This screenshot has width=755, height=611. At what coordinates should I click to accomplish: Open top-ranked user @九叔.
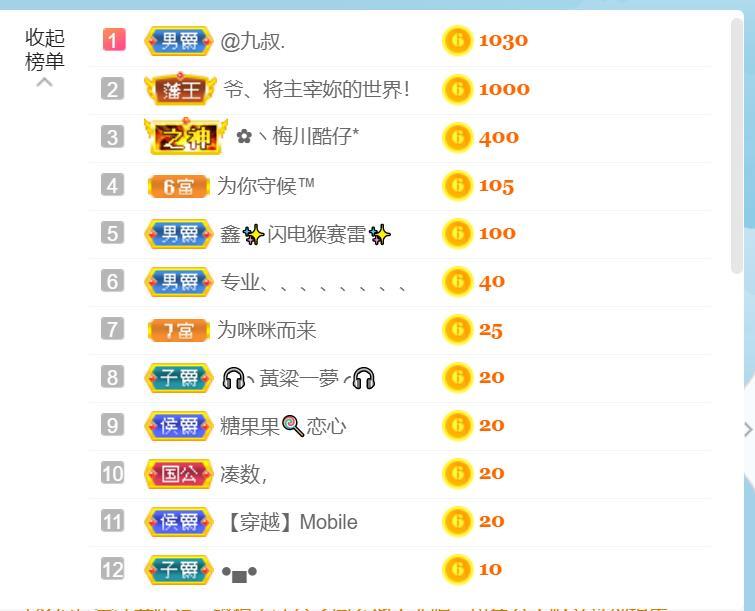(x=252, y=41)
